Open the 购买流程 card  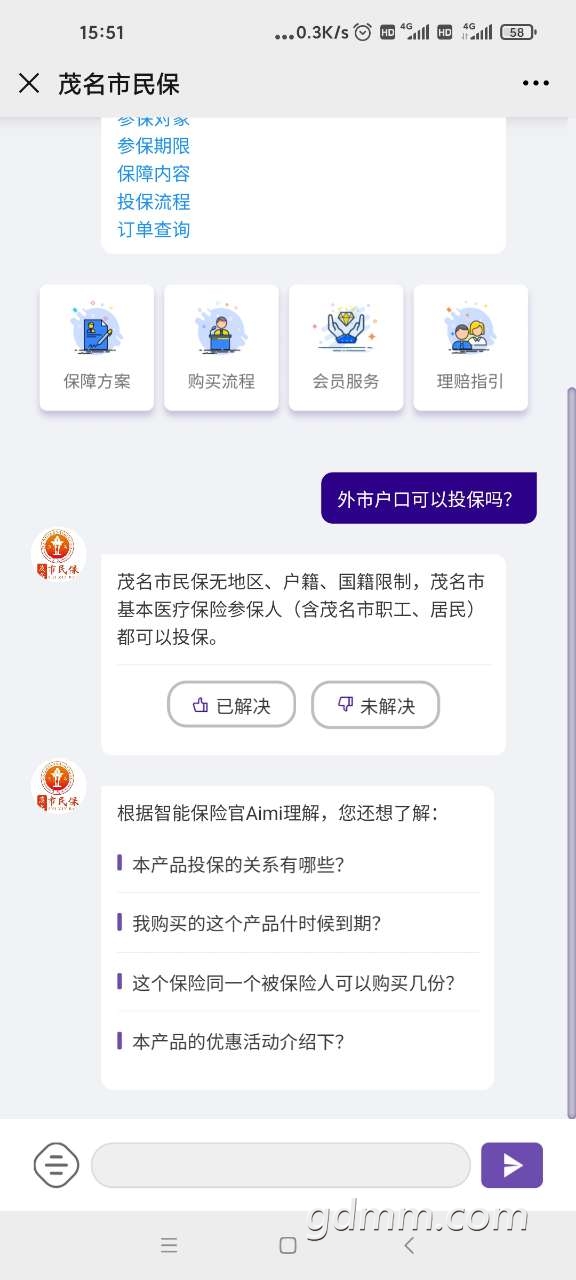click(221, 347)
